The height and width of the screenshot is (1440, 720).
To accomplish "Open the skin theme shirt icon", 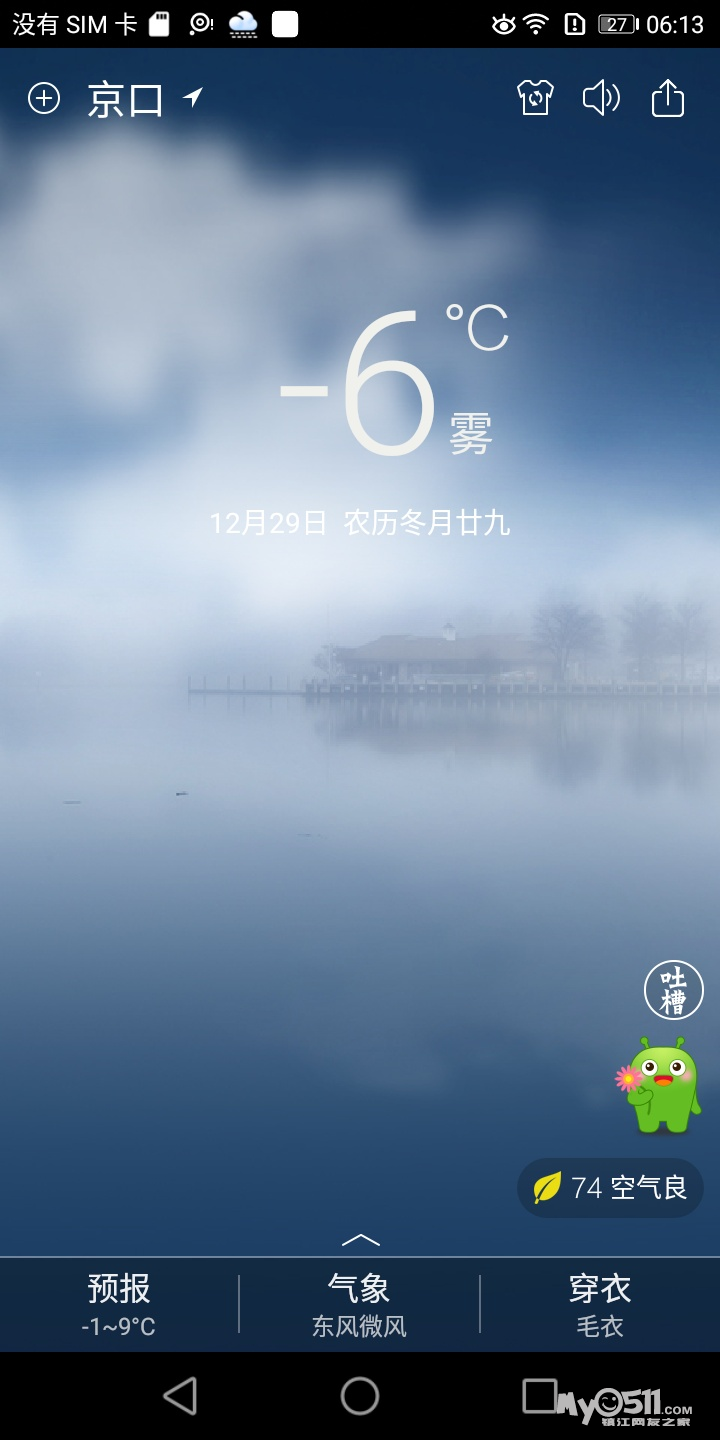I will pyautogui.click(x=535, y=98).
